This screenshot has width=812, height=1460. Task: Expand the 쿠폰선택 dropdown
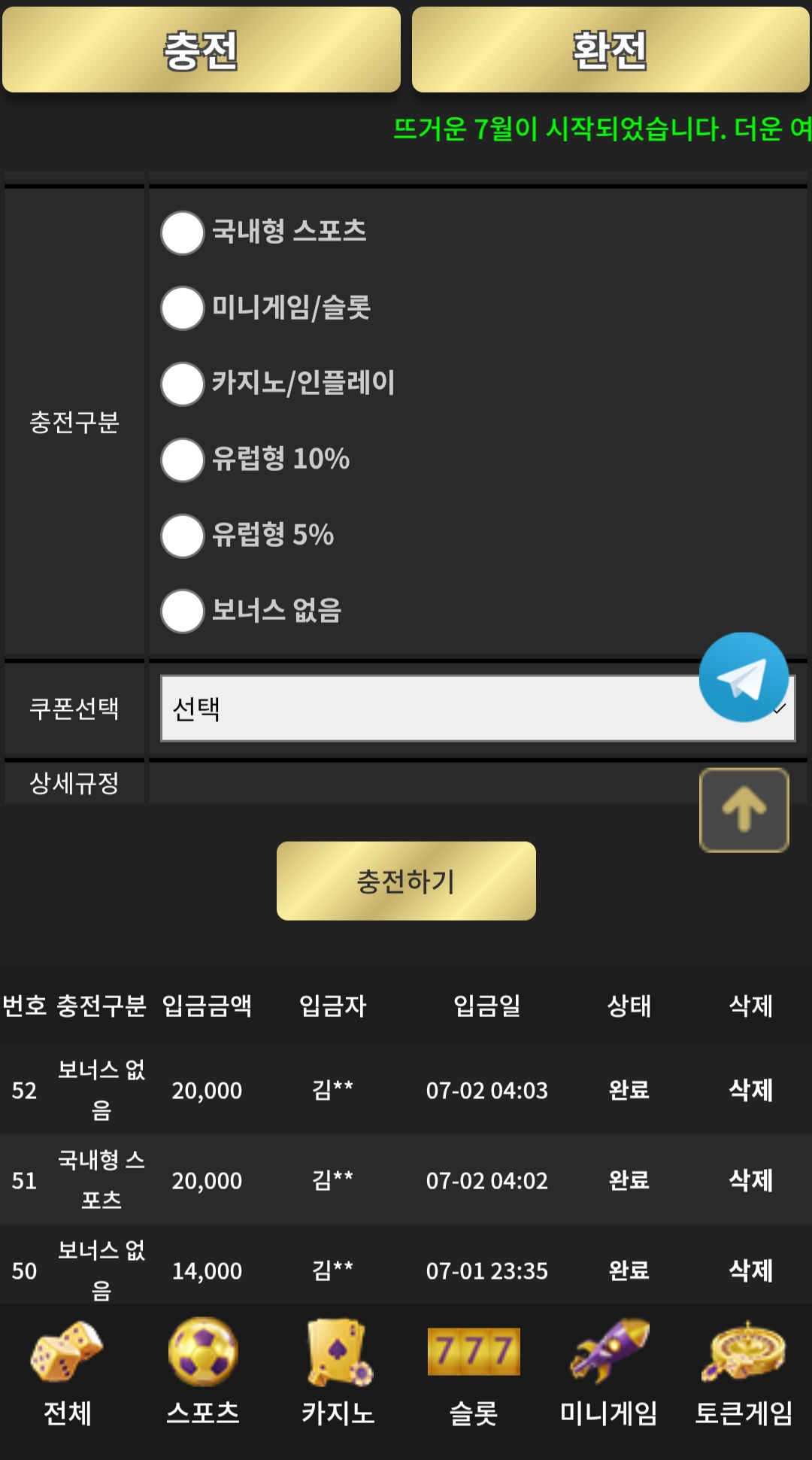point(477,708)
